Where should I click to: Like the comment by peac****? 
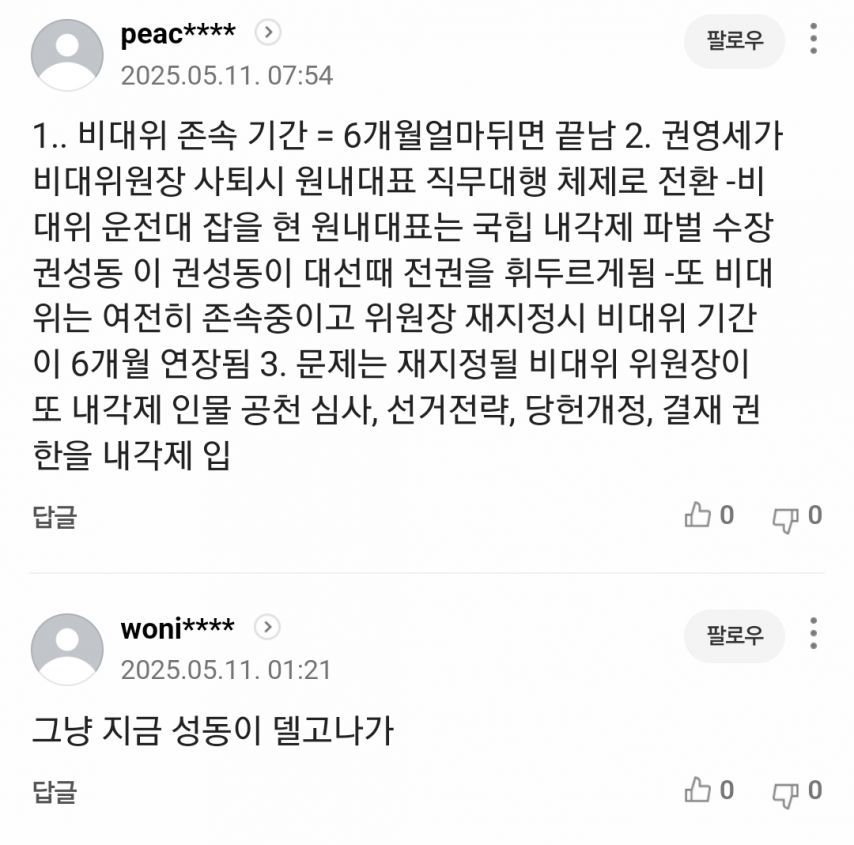[x=698, y=516]
